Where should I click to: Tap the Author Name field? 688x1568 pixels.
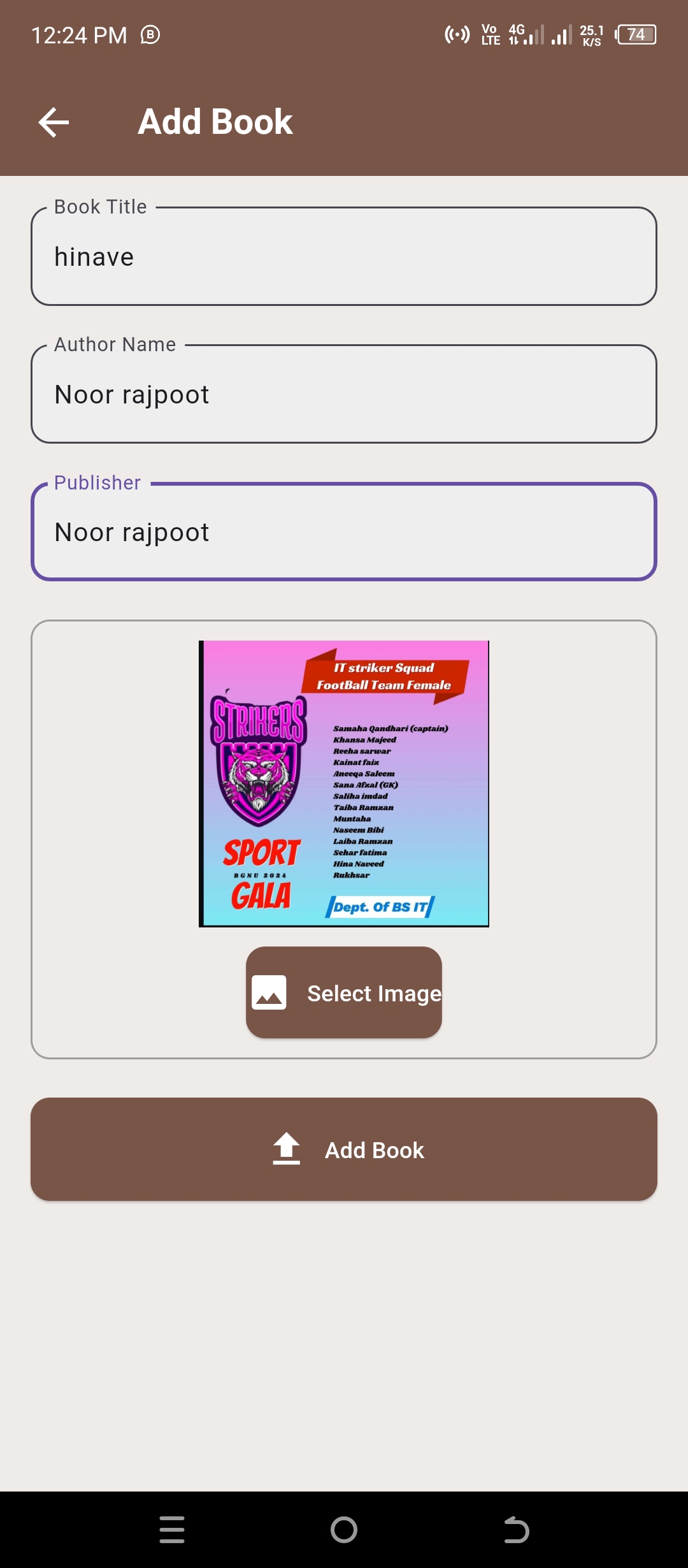(344, 394)
